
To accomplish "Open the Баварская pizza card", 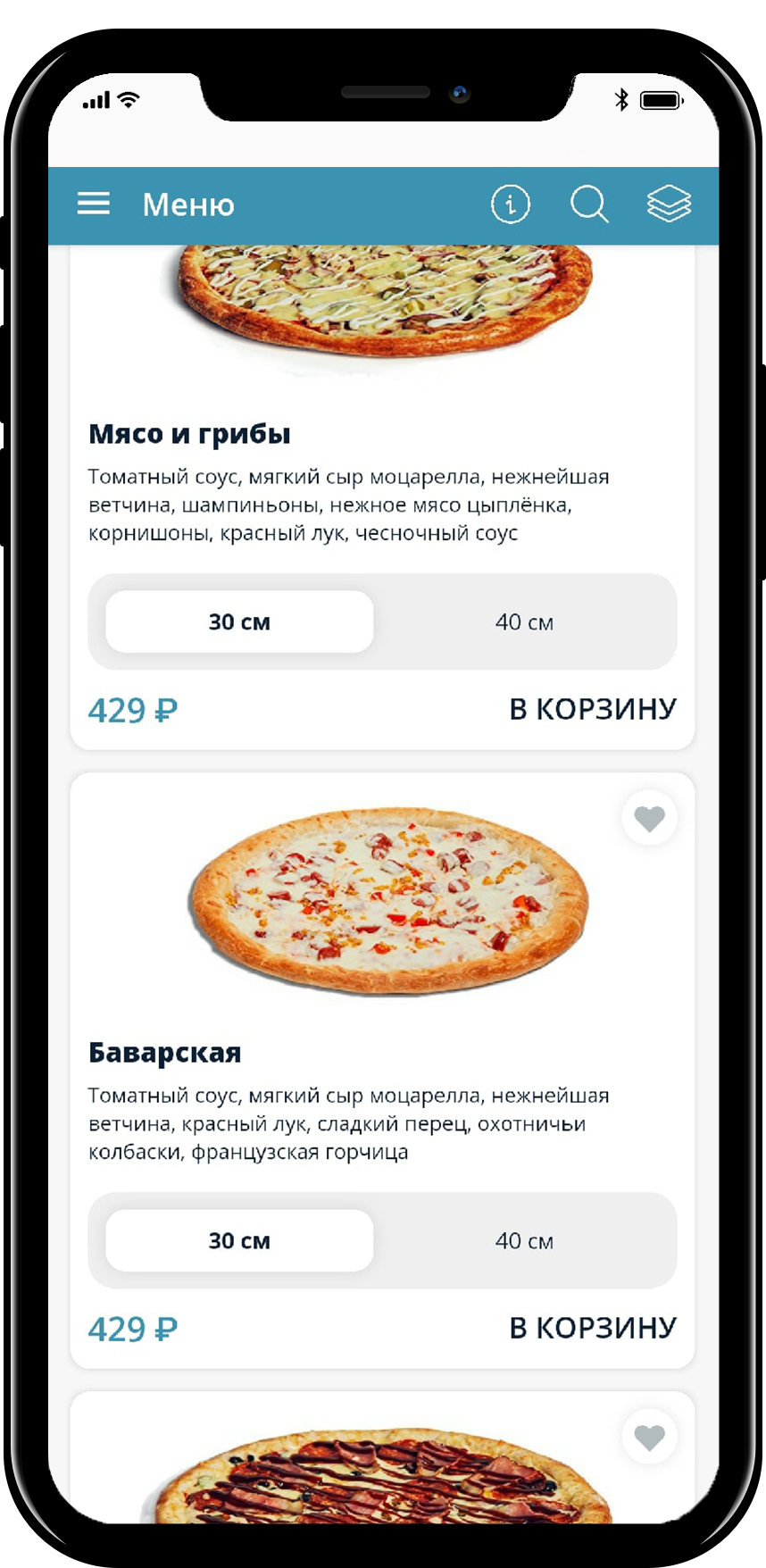I will coord(165,1053).
